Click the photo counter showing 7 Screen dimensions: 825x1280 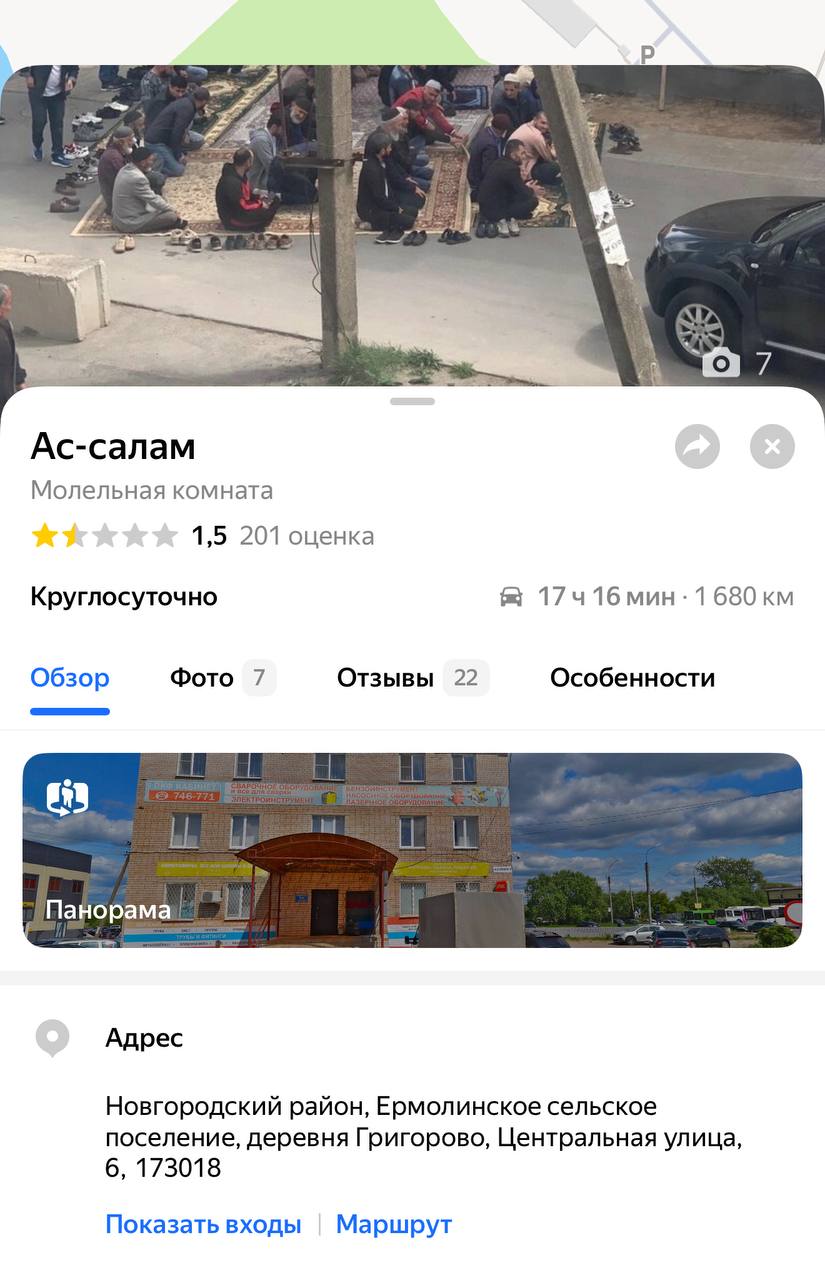pyautogui.click(x=762, y=363)
